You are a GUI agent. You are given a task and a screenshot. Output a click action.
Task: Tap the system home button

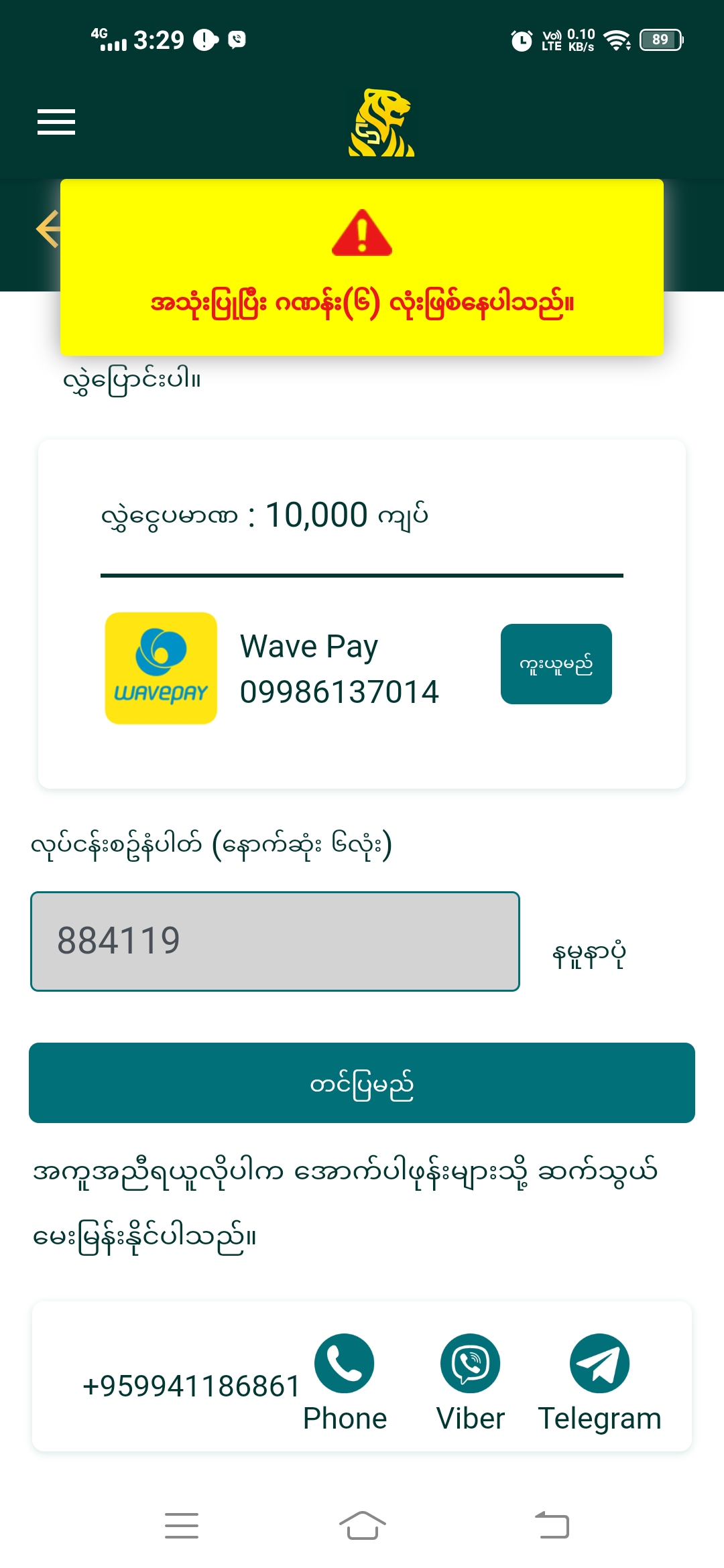pos(362,1526)
